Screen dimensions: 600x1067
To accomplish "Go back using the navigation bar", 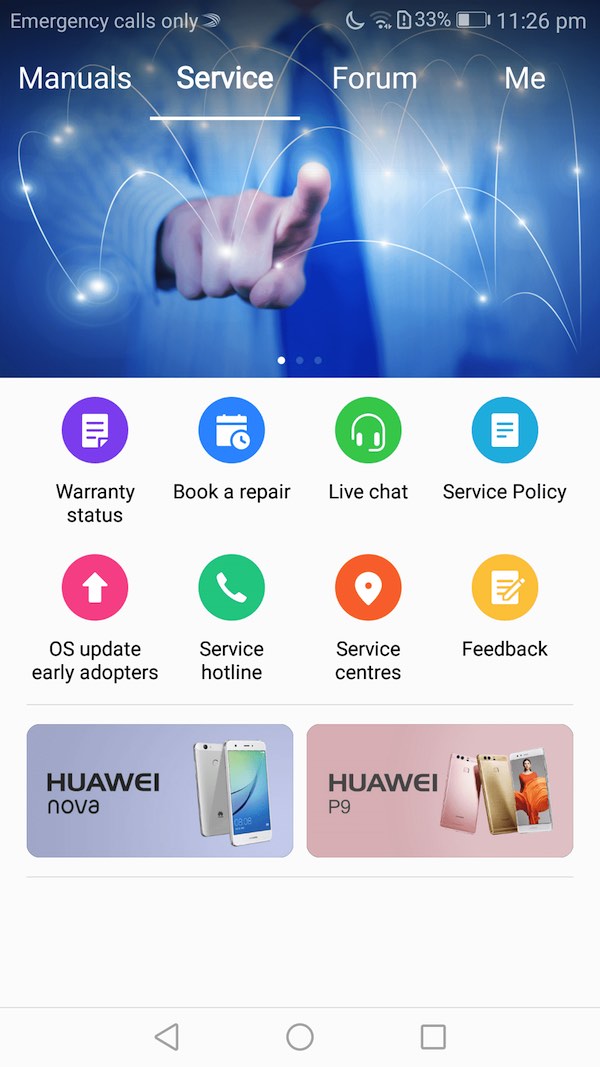I will coord(167,1037).
